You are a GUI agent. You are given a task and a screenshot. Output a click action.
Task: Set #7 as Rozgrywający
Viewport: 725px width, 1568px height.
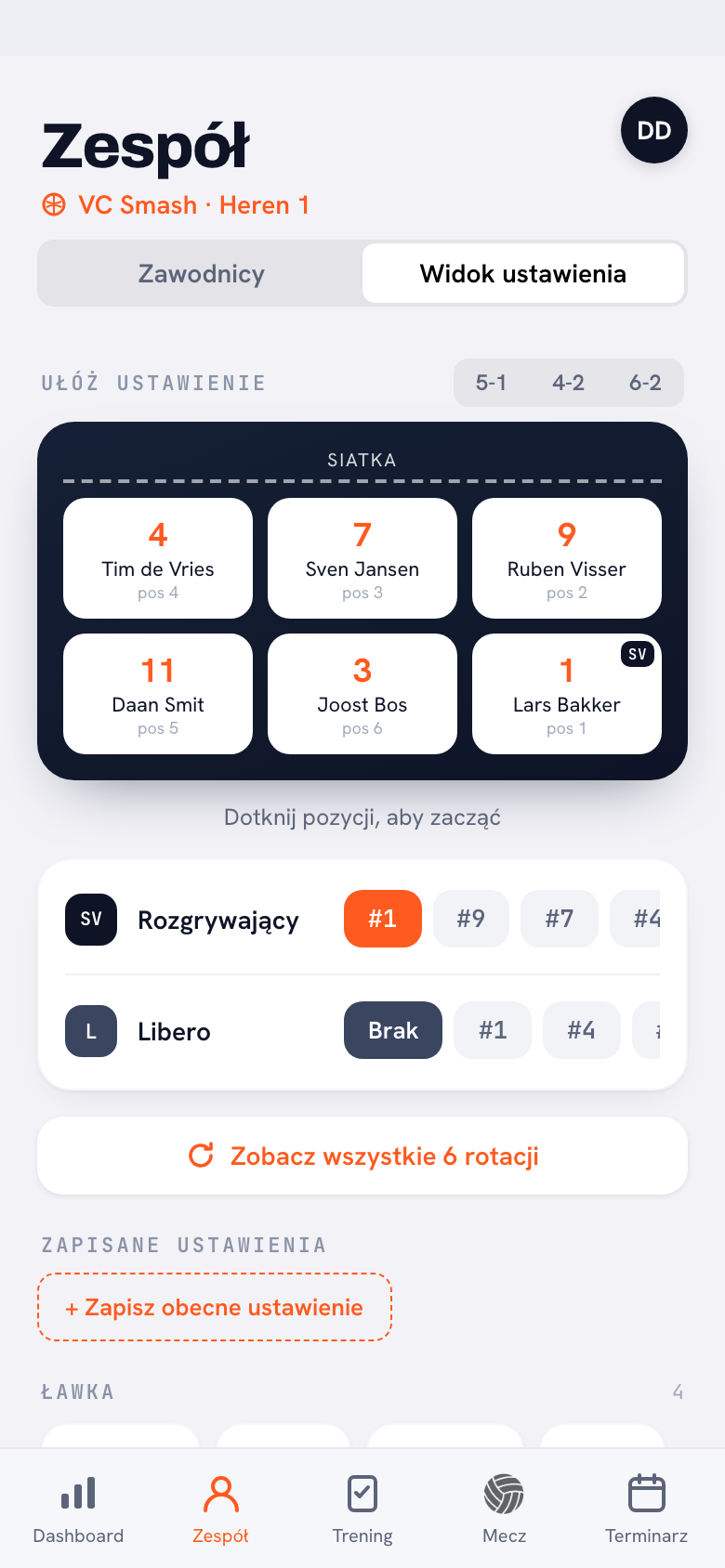[560, 919]
